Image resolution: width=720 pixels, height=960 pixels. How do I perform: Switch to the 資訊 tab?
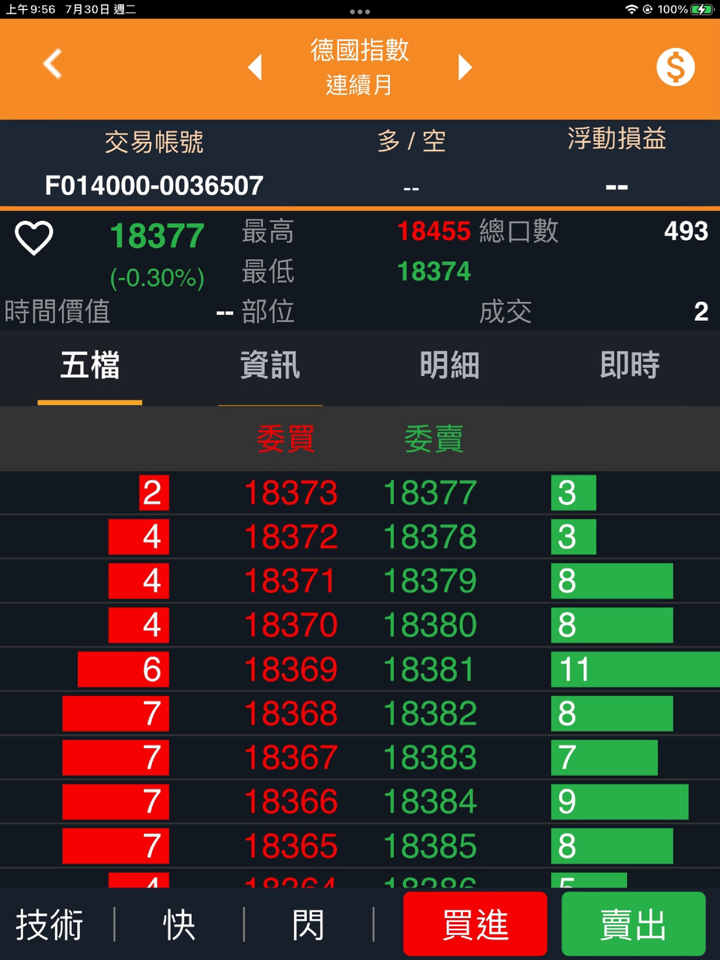[270, 366]
